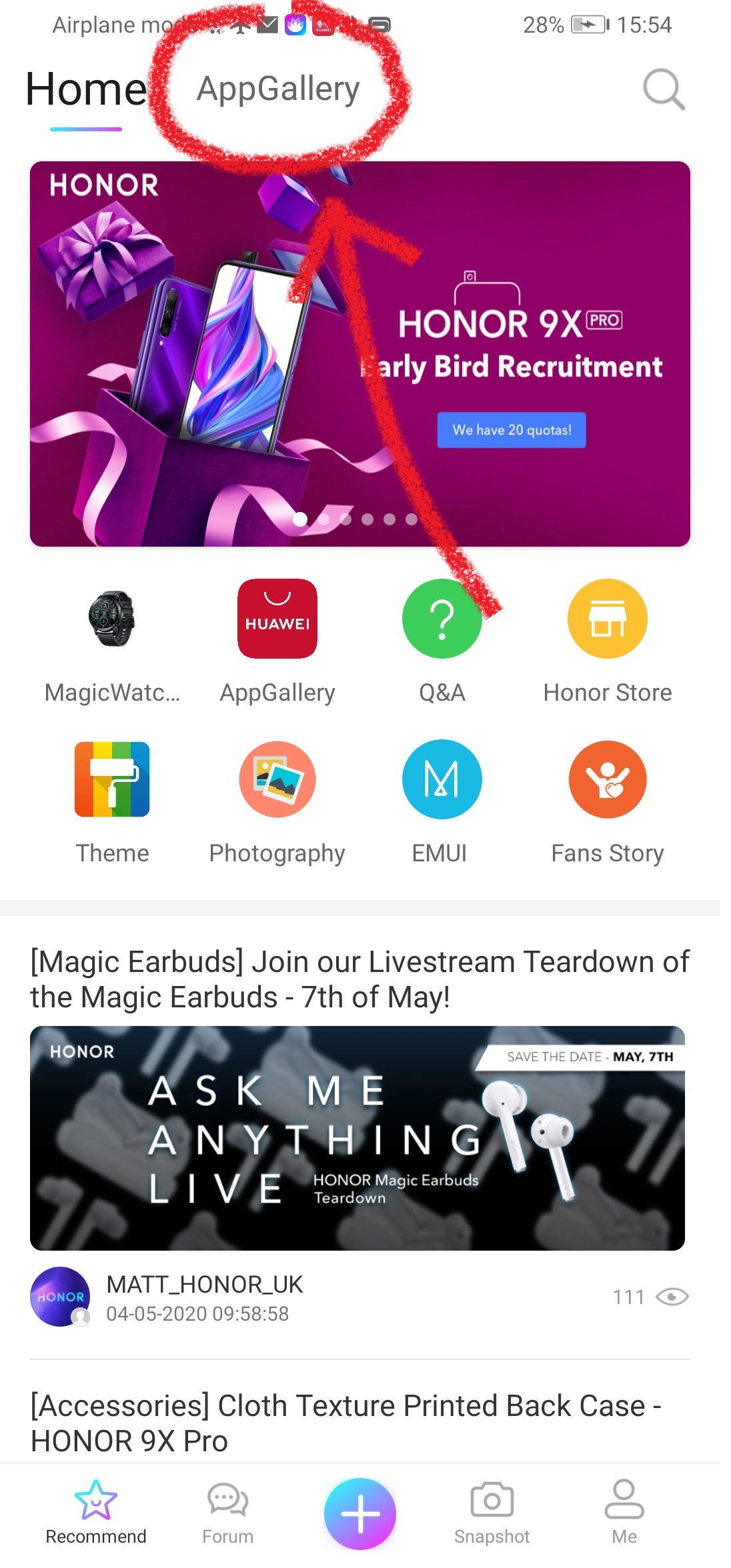The width and height of the screenshot is (731, 1568).
Task: Open the Theme paint roller icon
Action: 111,779
